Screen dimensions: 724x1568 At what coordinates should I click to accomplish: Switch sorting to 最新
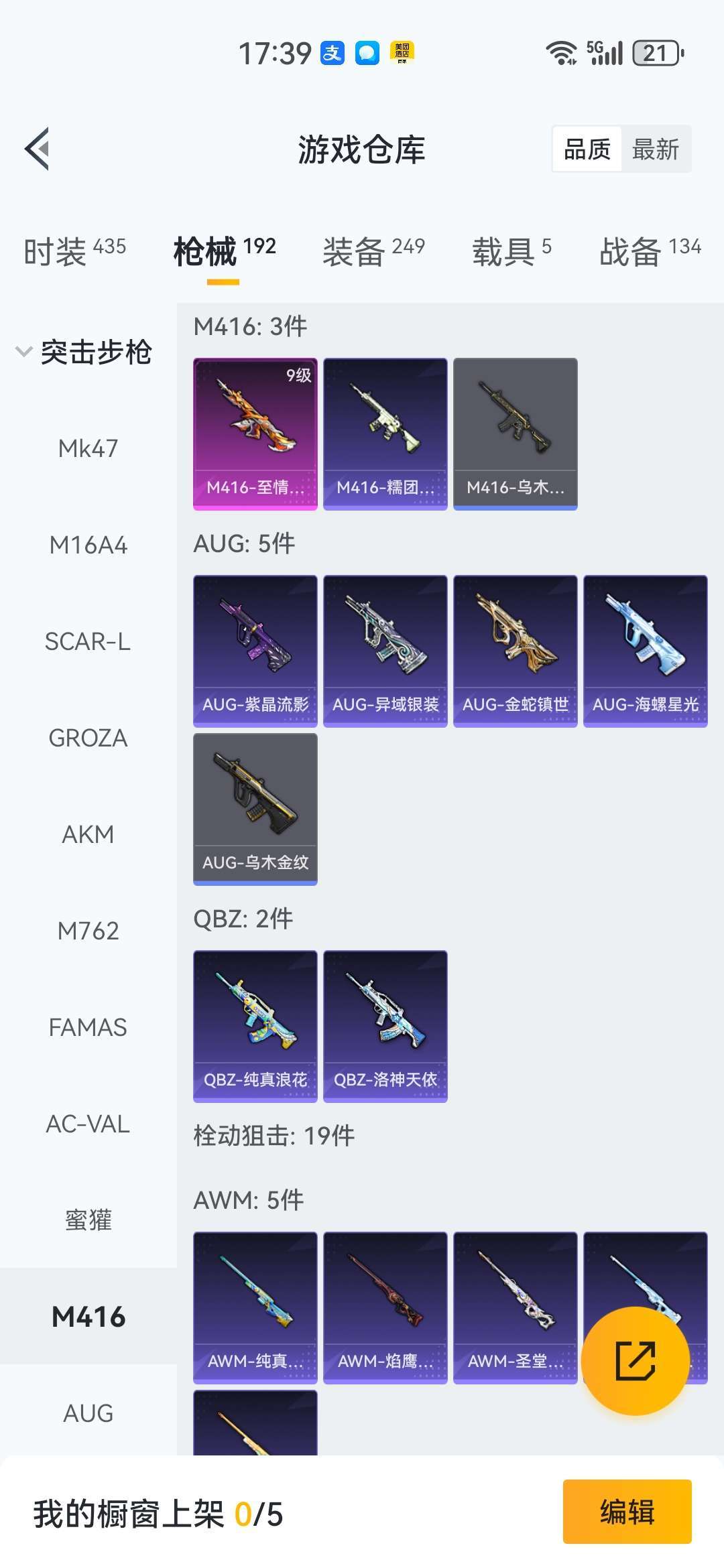(656, 149)
